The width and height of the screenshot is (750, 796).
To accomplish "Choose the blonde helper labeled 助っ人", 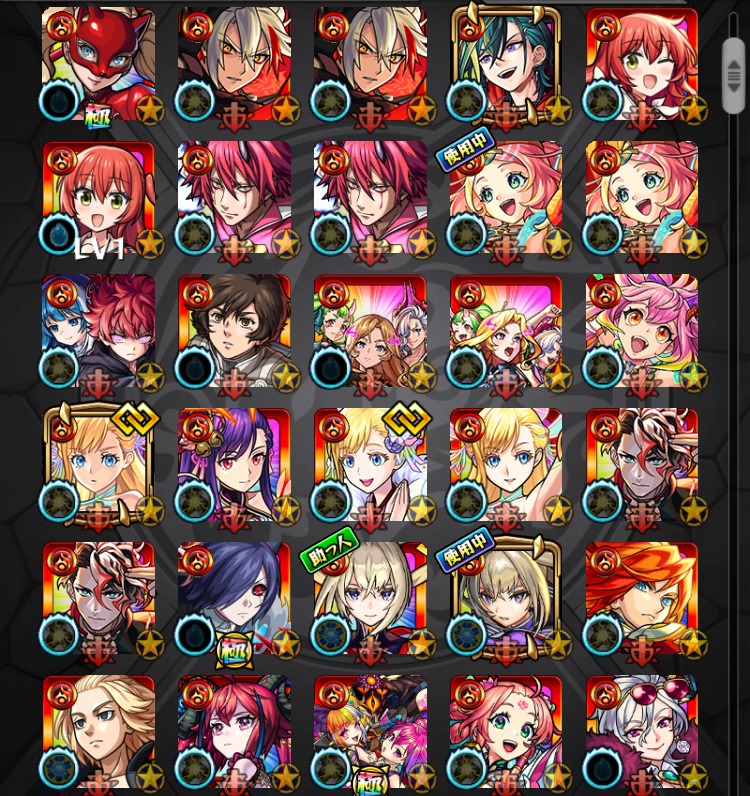I will pos(370,600).
